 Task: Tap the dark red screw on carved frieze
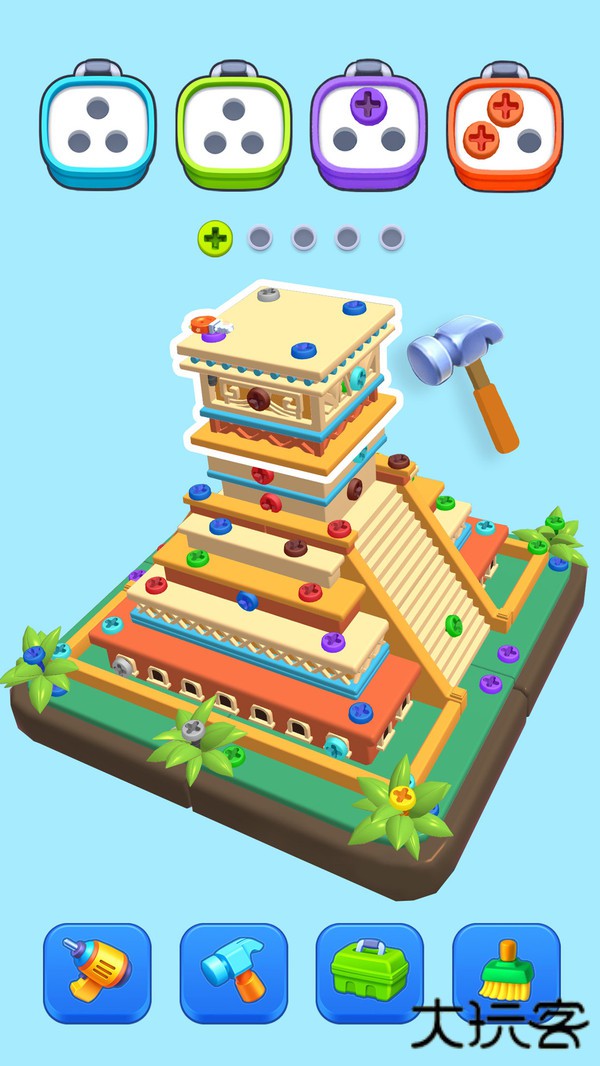point(258,398)
